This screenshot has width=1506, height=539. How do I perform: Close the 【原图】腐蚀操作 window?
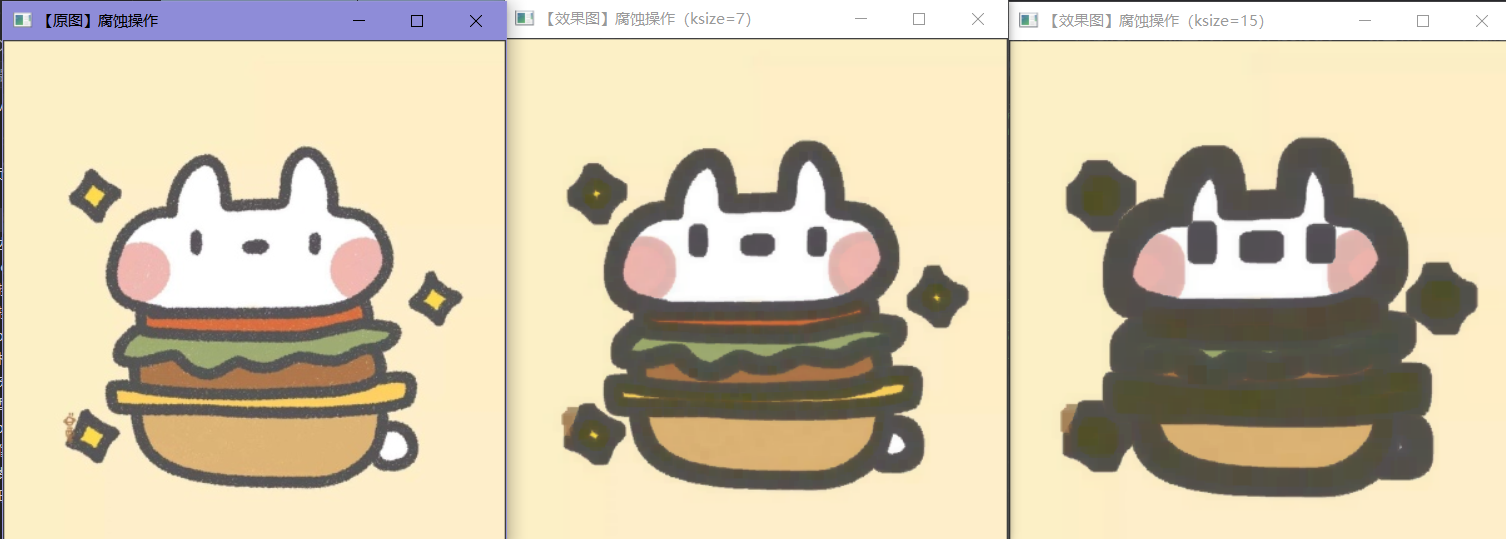click(x=476, y=20)
